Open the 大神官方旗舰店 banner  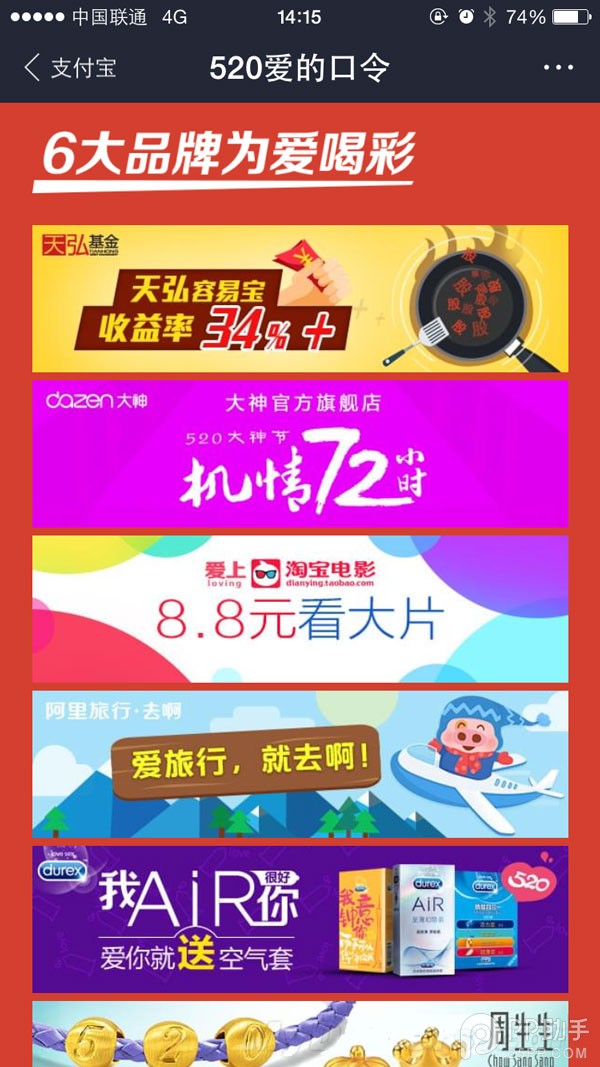[300, 453]
